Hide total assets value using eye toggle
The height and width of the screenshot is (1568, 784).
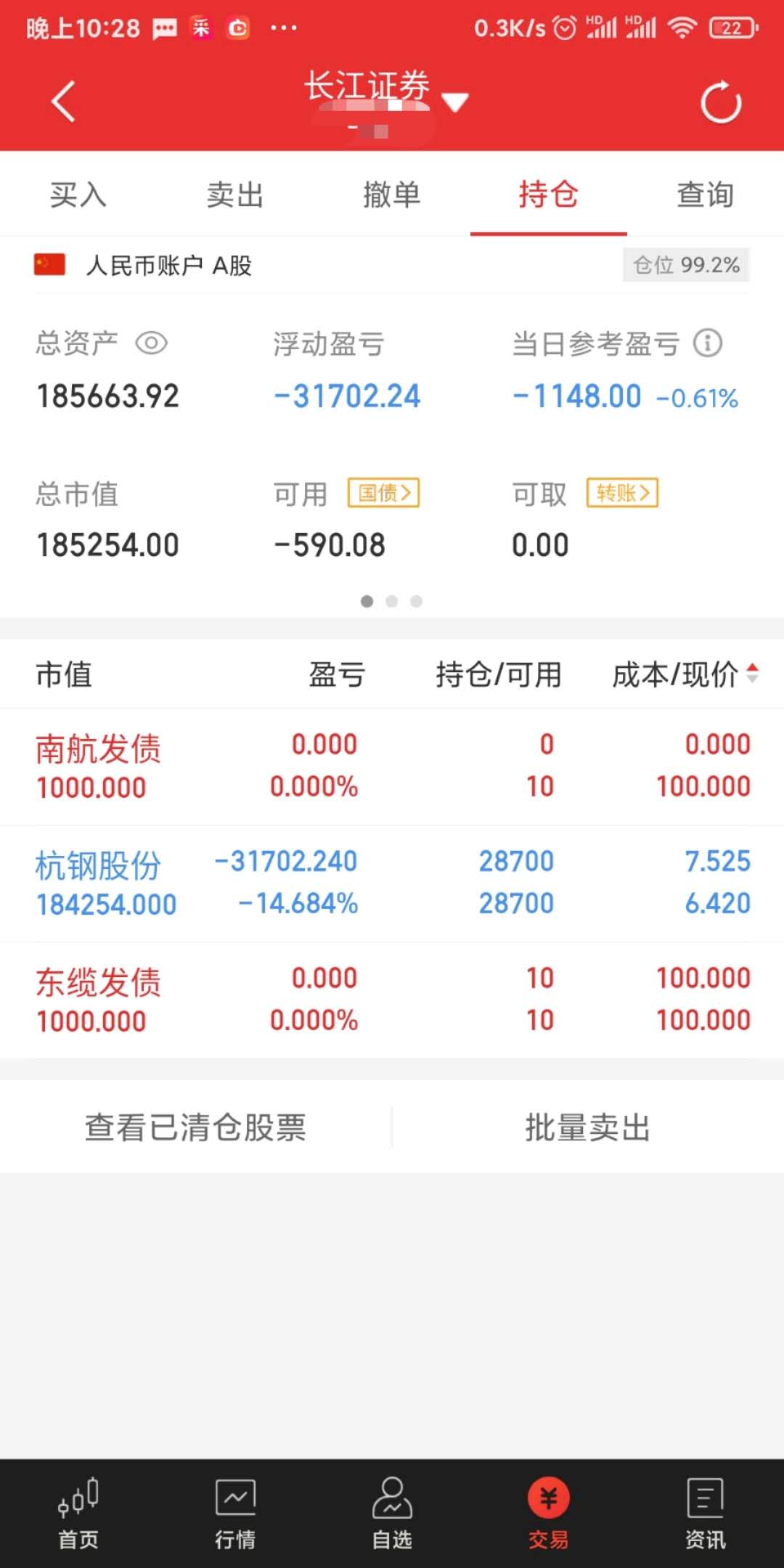(152, 343)
